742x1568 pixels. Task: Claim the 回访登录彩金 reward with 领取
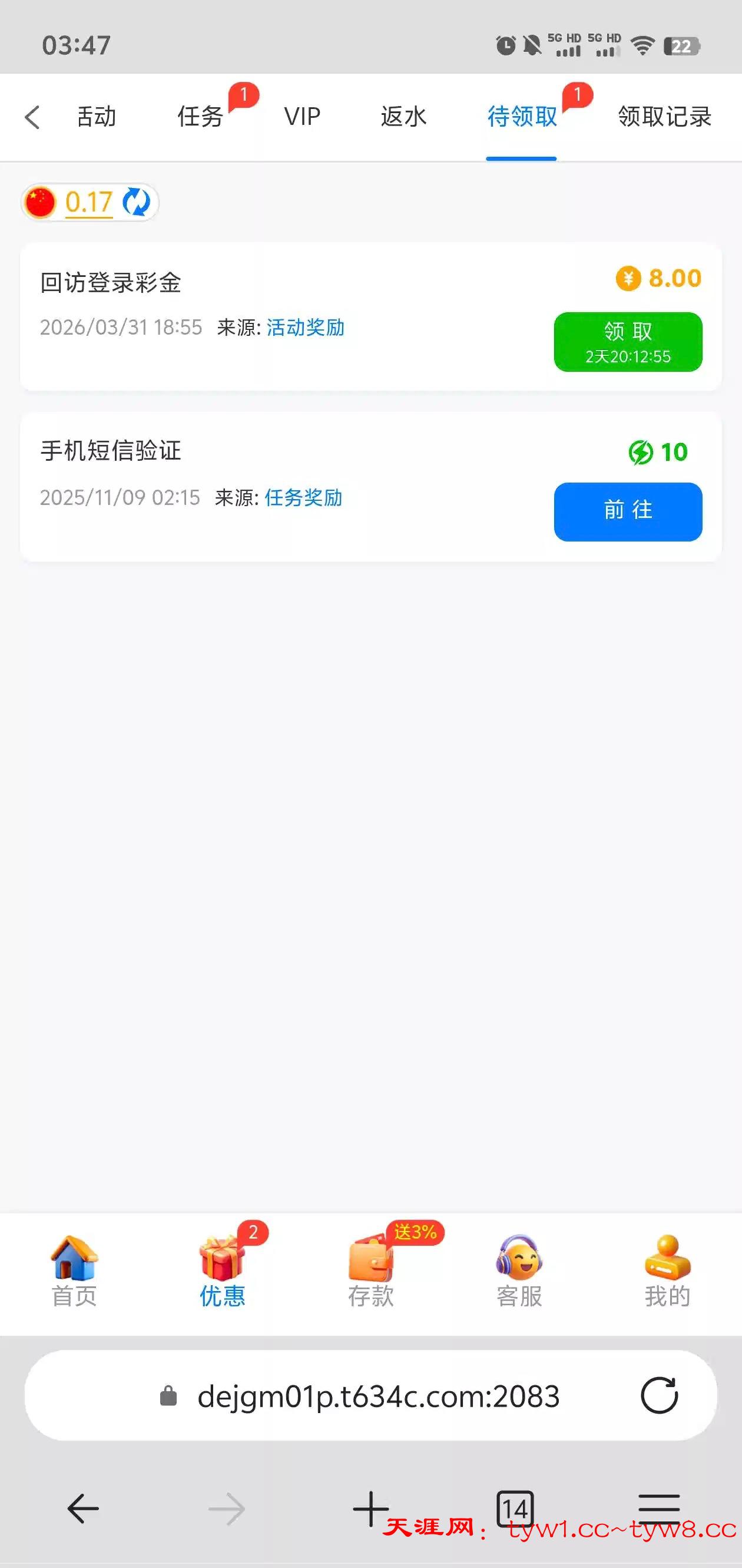point(628,342)
